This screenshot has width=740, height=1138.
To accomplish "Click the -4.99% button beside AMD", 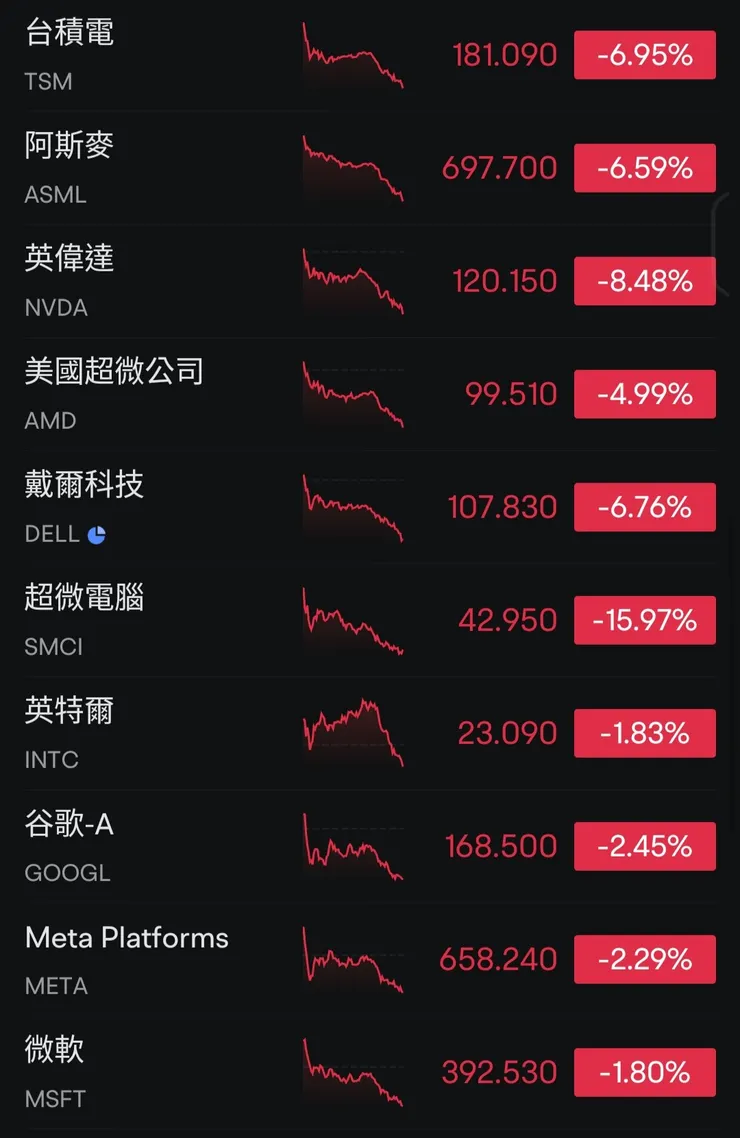I will tap(644, 394).
